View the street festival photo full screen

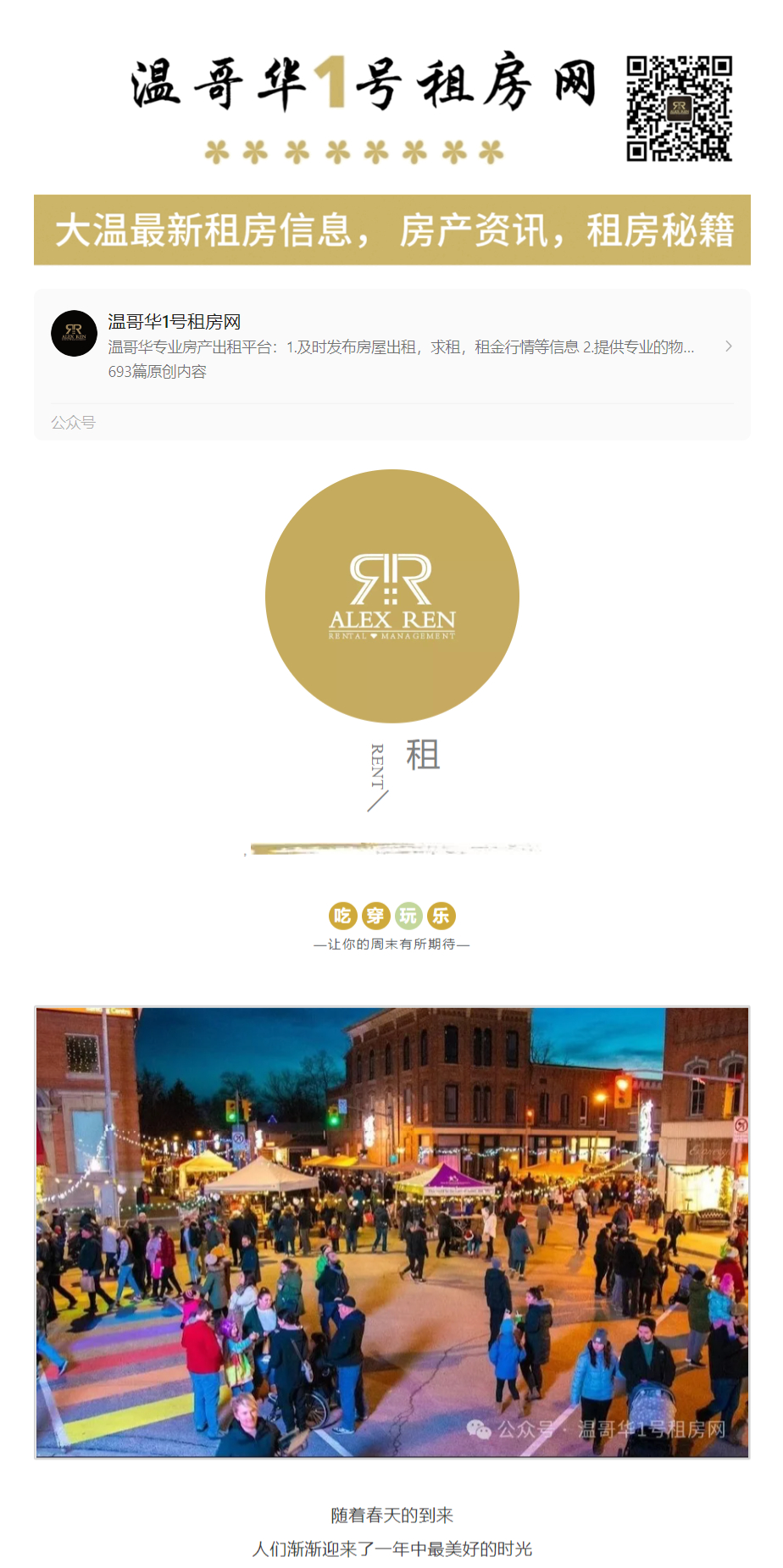coord(391,1232)
